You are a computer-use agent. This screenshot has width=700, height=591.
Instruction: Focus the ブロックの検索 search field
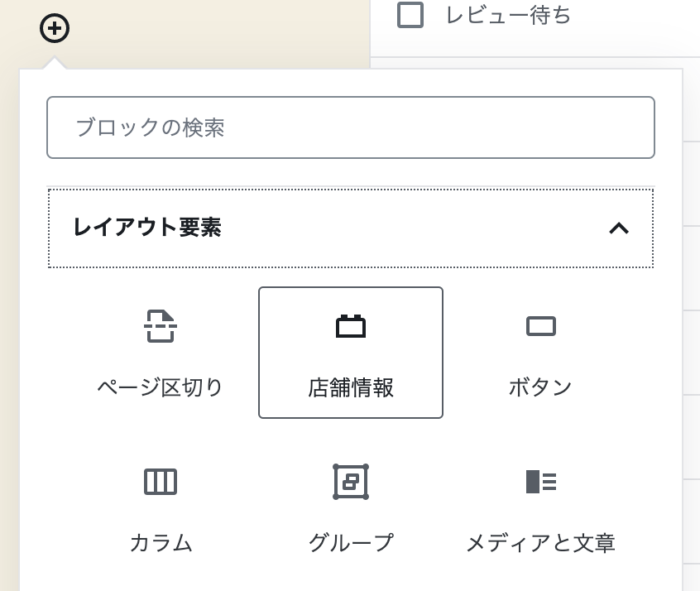350,127
